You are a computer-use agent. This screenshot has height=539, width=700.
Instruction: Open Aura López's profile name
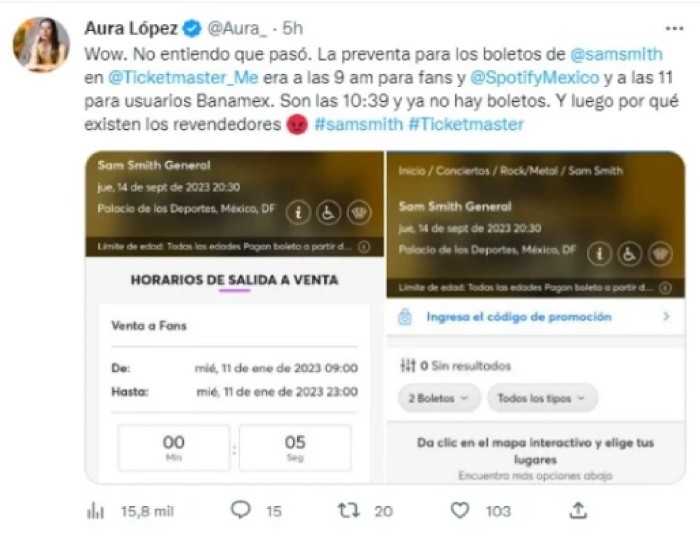point(132,27)
